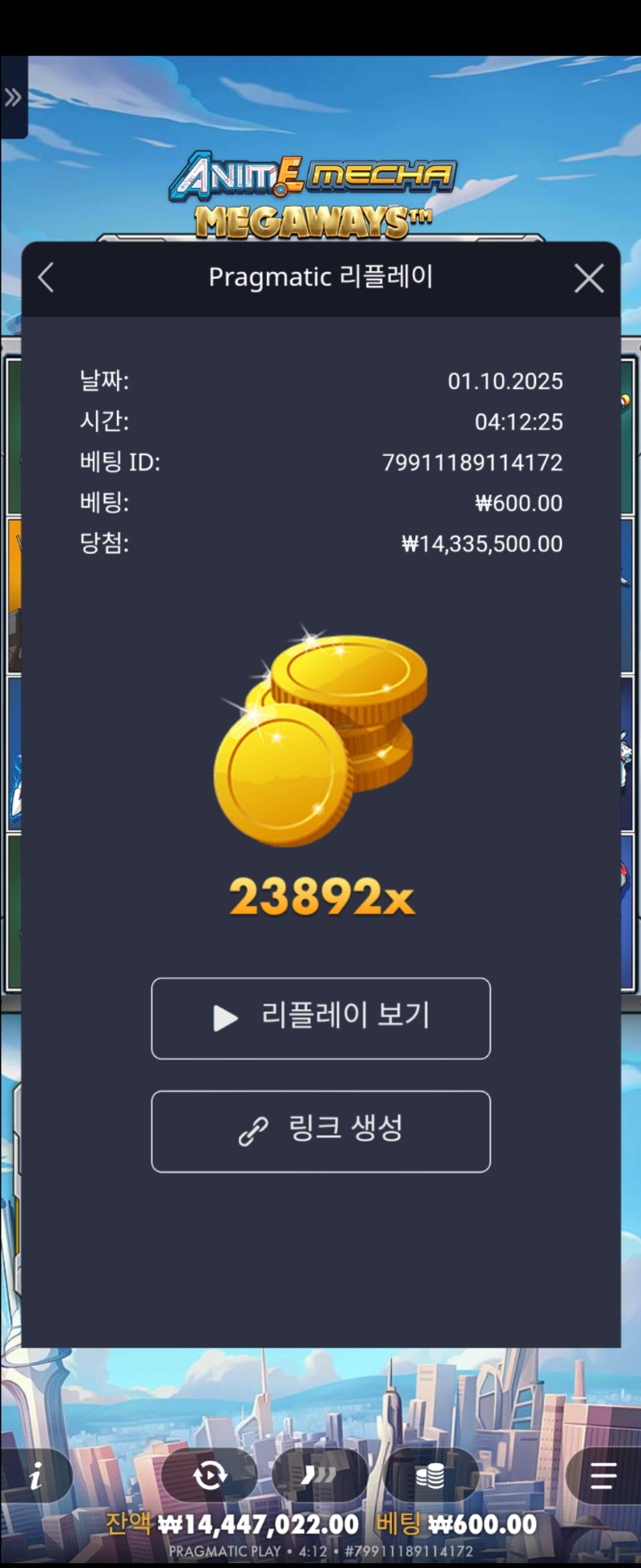Open the autoplay settings icon

210,1476
